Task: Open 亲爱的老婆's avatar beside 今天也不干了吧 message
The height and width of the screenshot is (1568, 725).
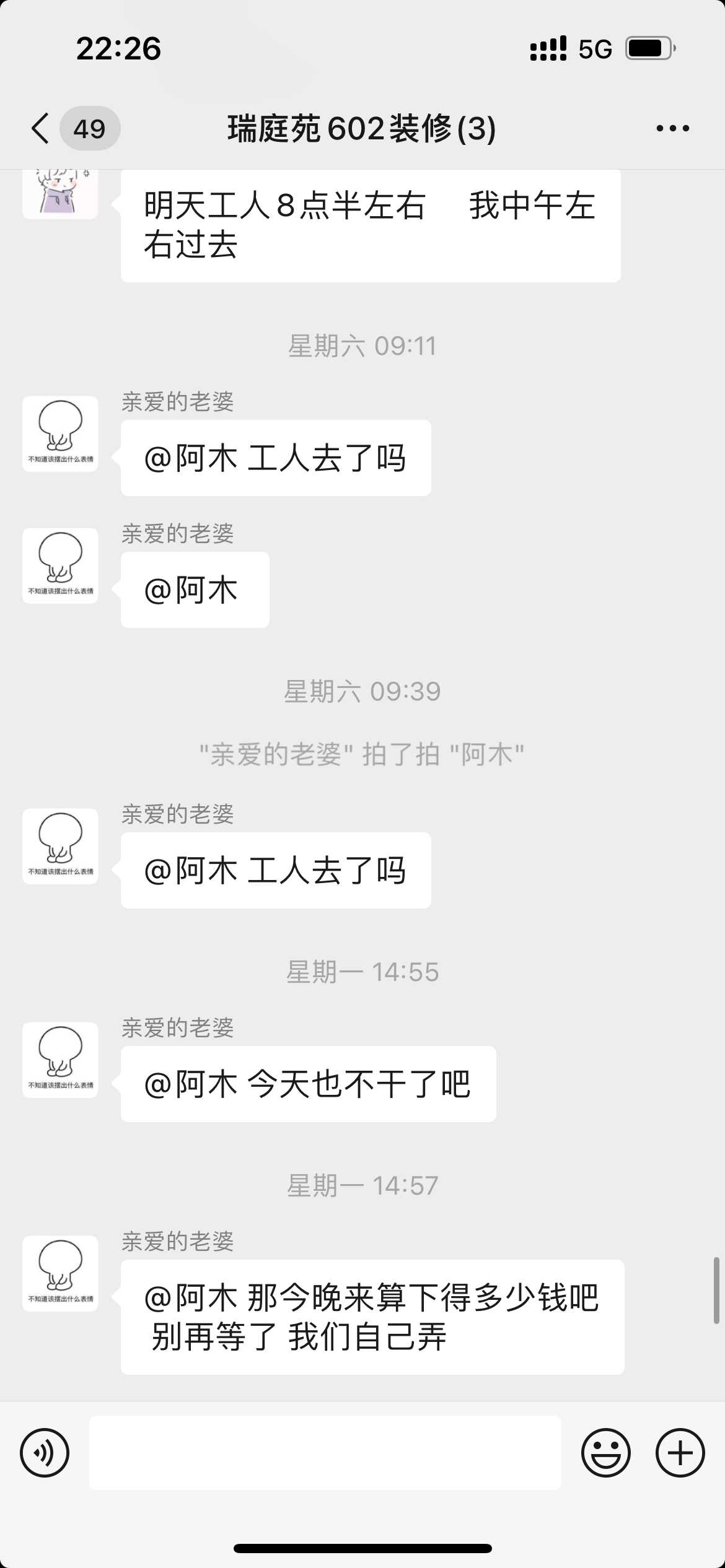Action: [60, 1060]
